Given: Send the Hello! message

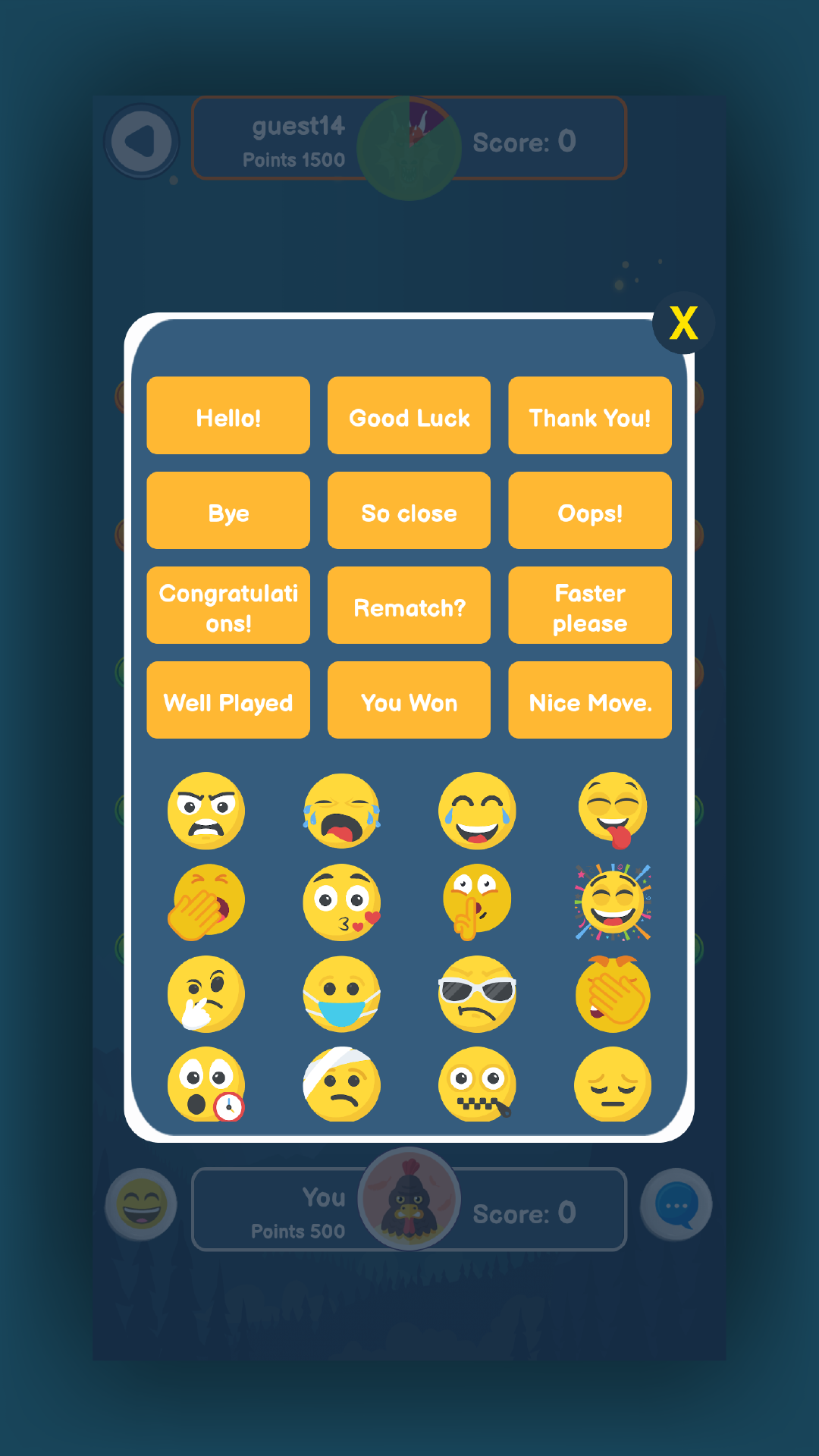Looking at the screenshot, I should tap(228, 416).
